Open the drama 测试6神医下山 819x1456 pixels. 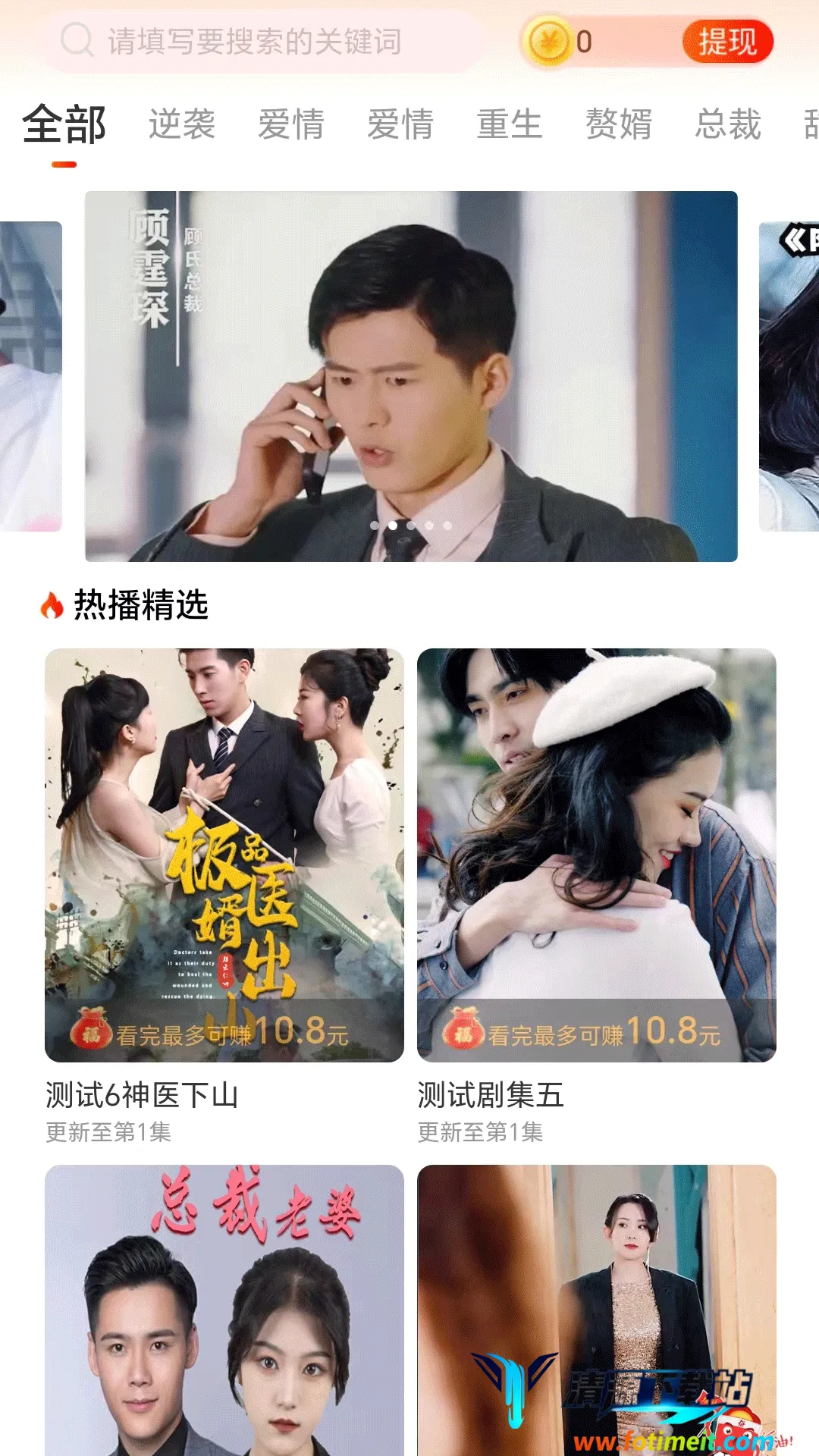[x=224, y=855]
